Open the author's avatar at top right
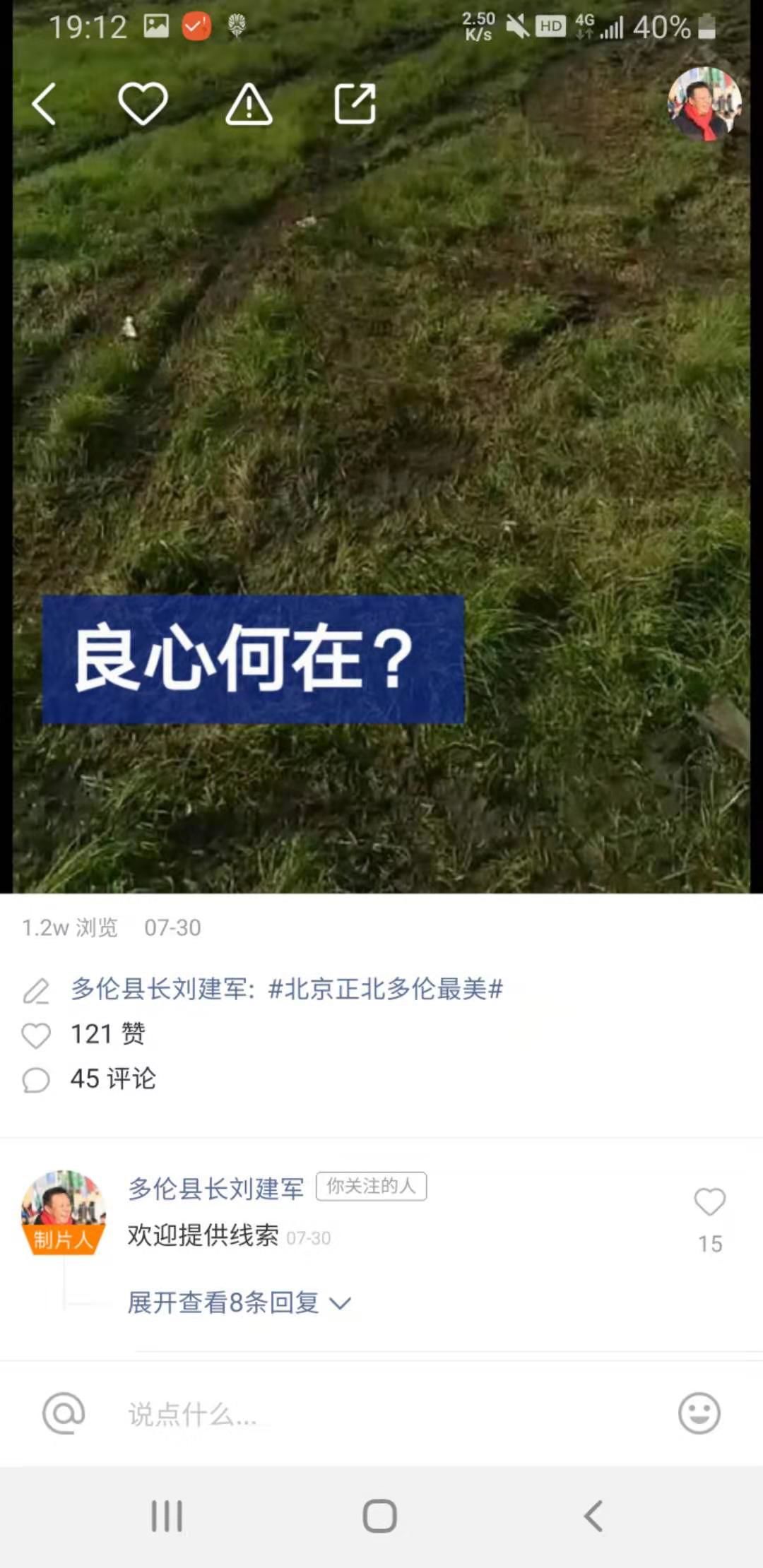 tap(704, 104)
